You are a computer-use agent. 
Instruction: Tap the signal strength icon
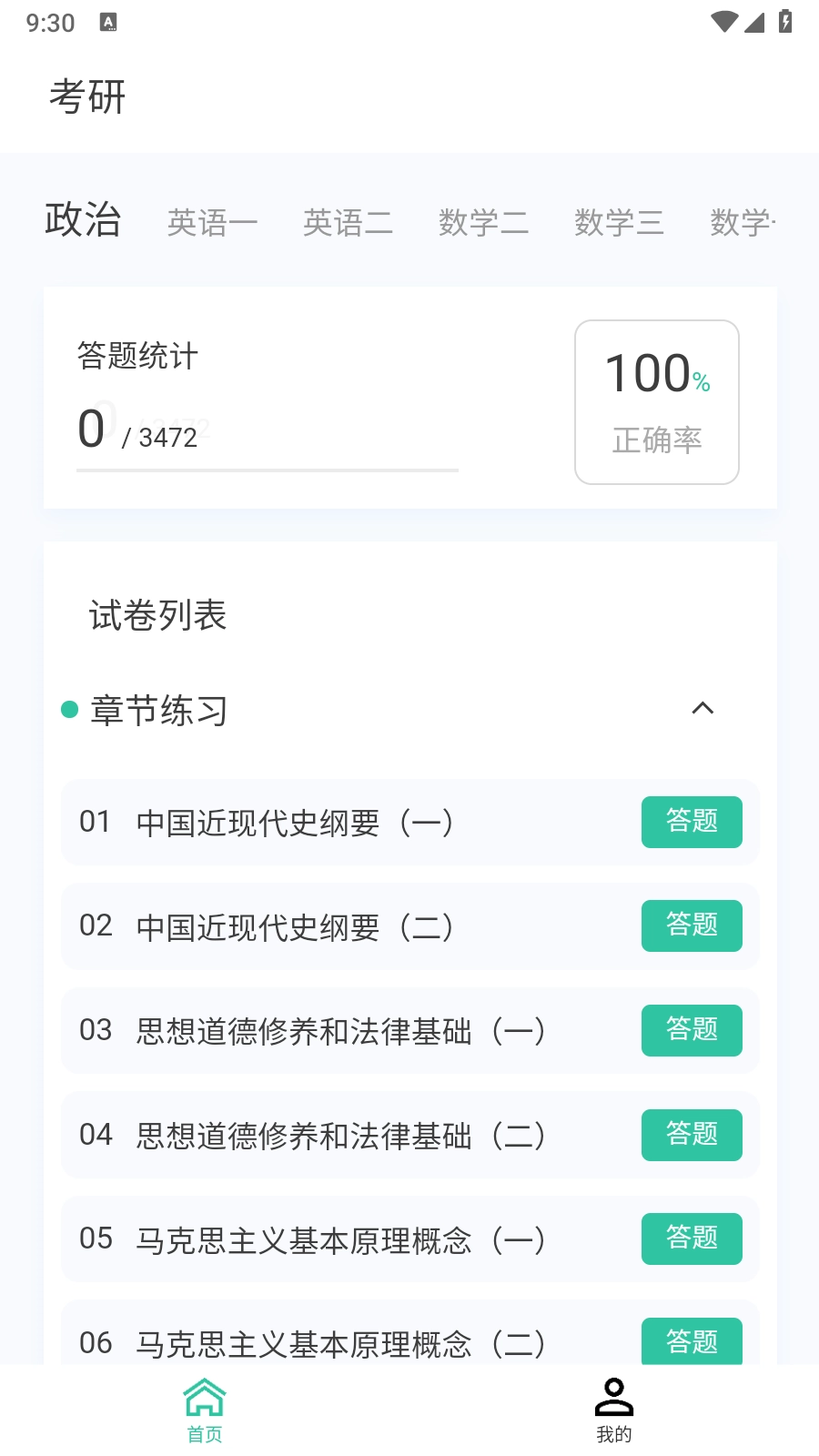[755, 22]
